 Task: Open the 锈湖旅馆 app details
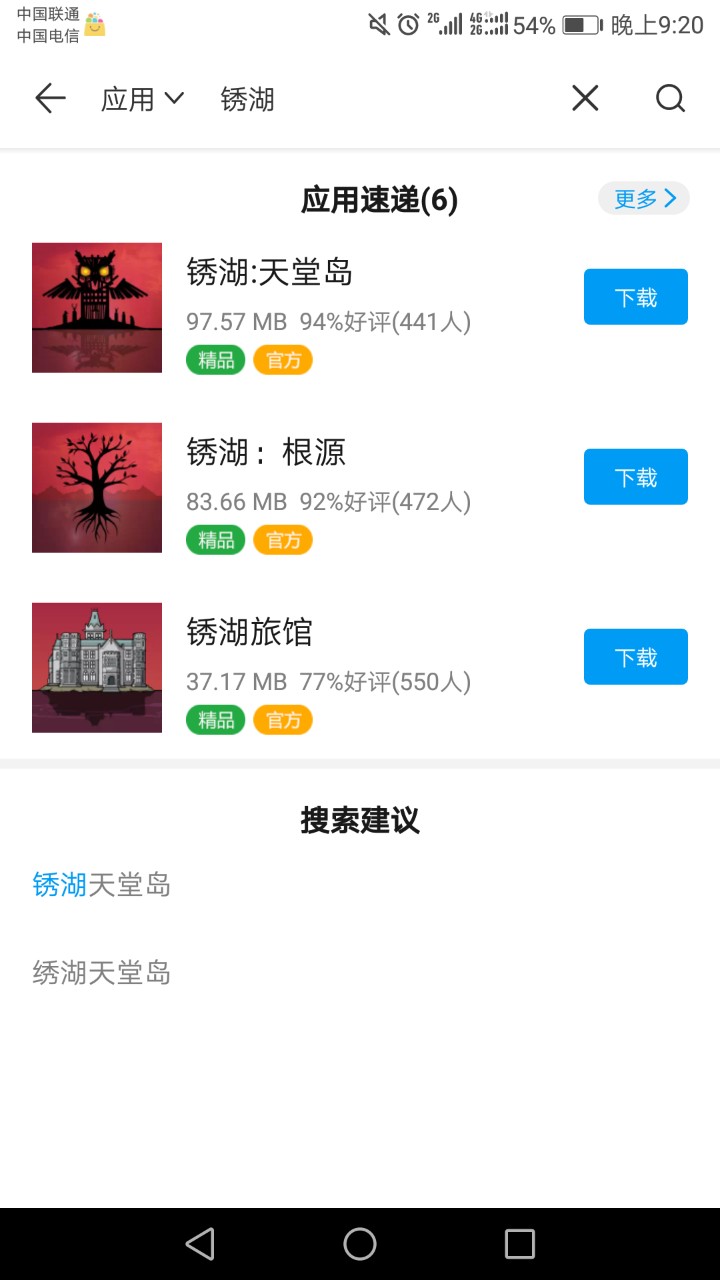250,633
